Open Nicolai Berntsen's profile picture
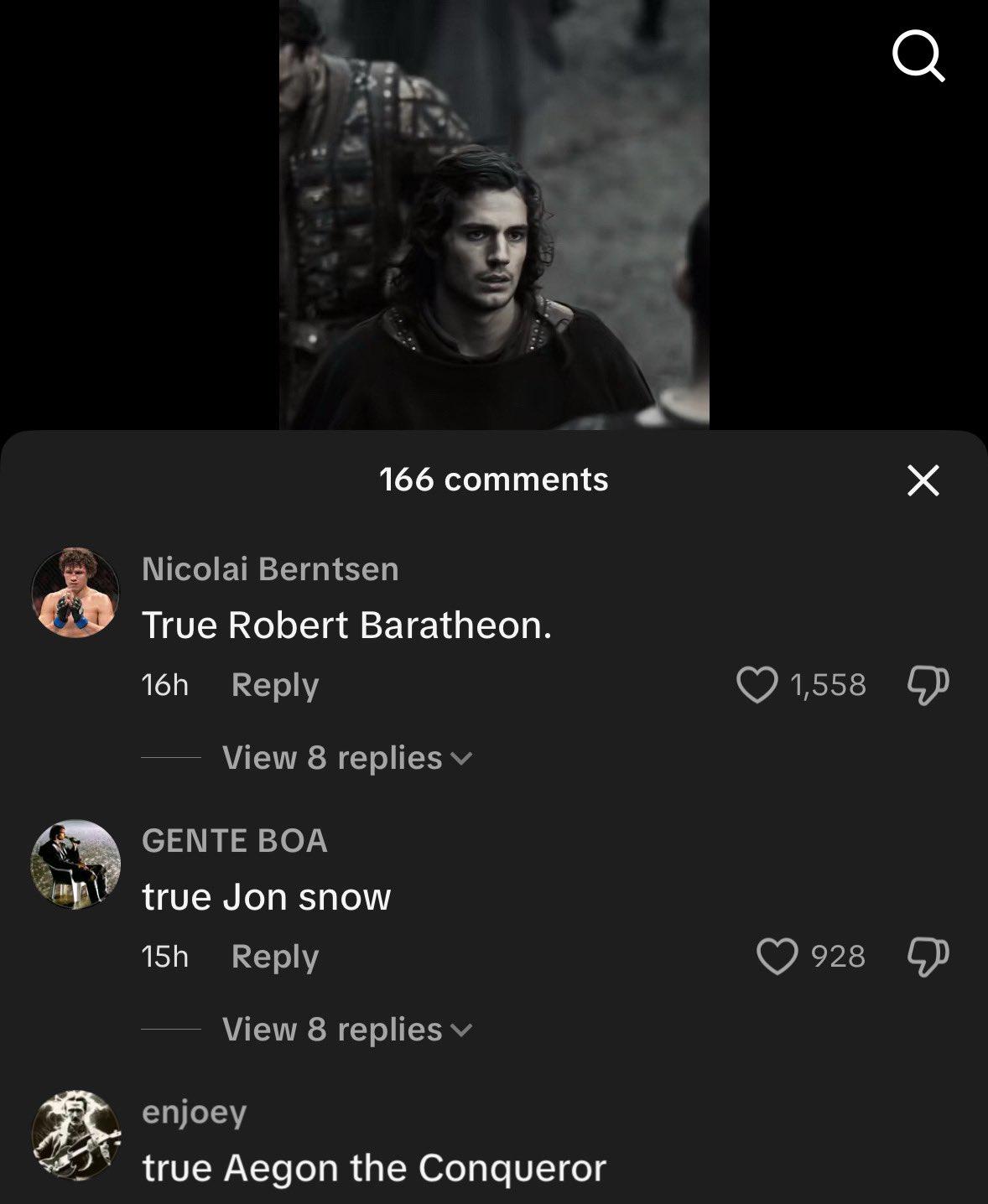This screenshot has width=988, height=1204. pyautogui.click(x=75, y=592)
